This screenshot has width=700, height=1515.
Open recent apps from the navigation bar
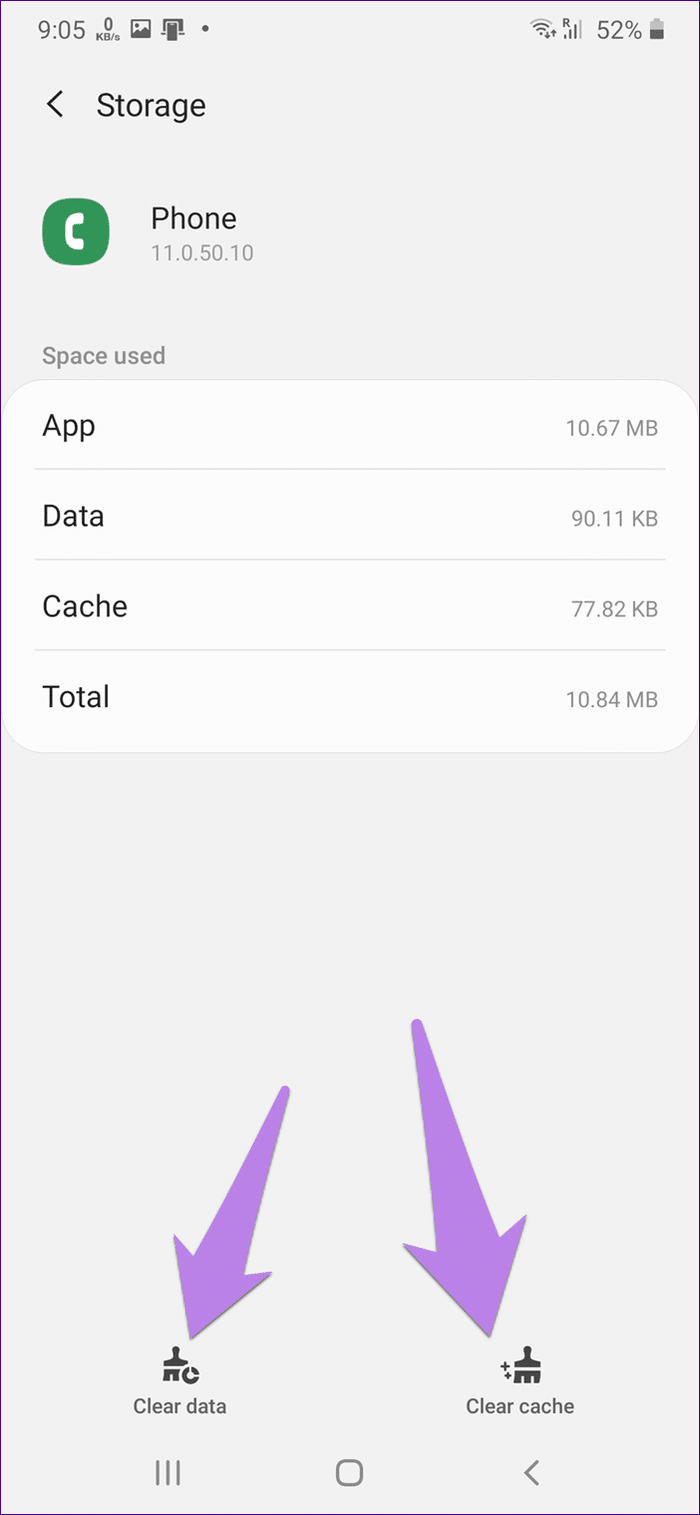pos(168,1472)
